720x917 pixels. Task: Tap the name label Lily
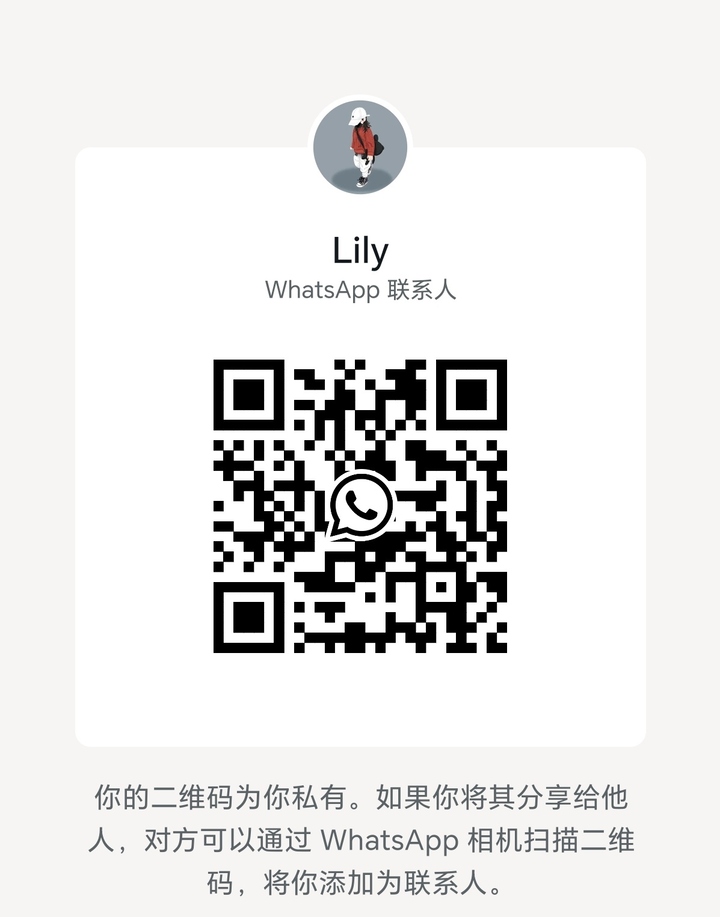point(360,251)
